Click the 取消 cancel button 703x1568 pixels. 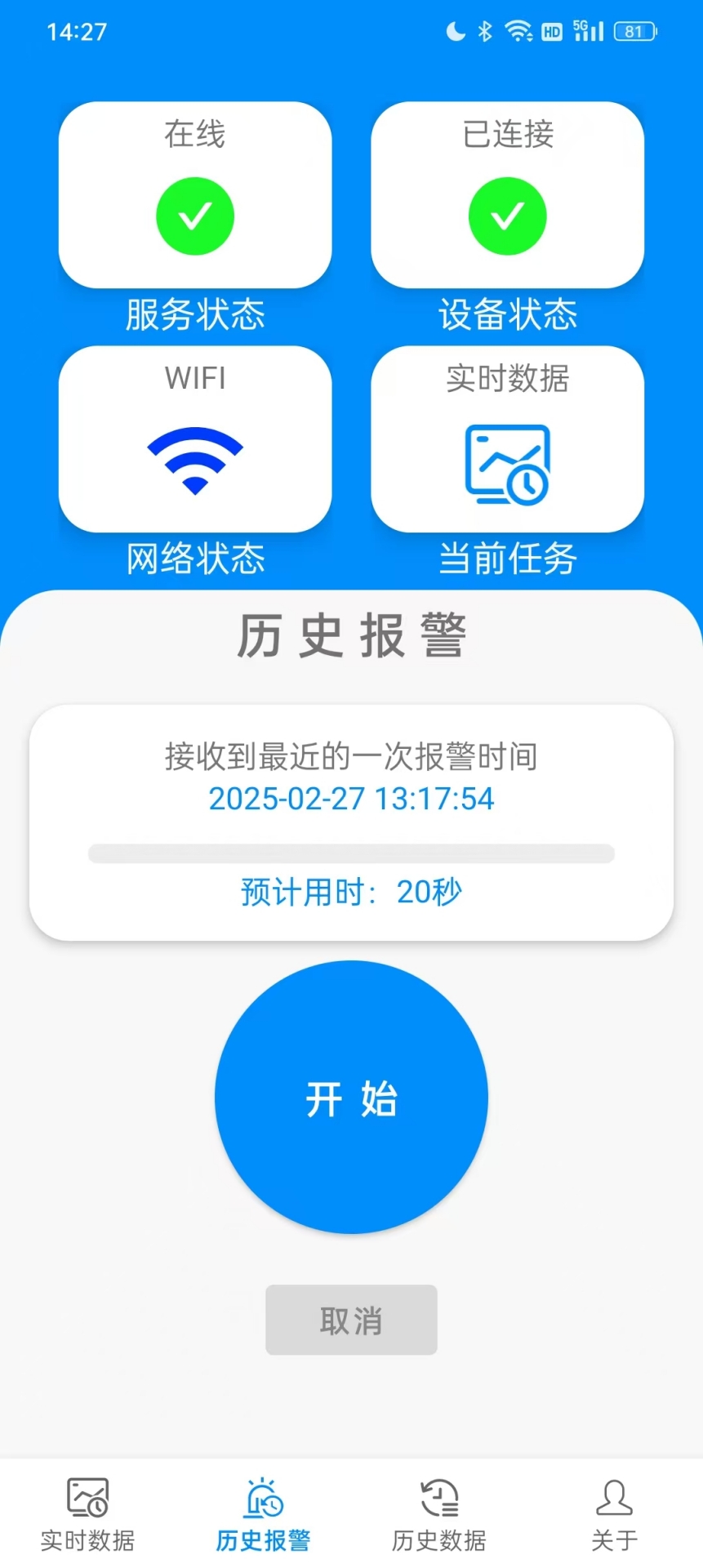point(351,1319)
